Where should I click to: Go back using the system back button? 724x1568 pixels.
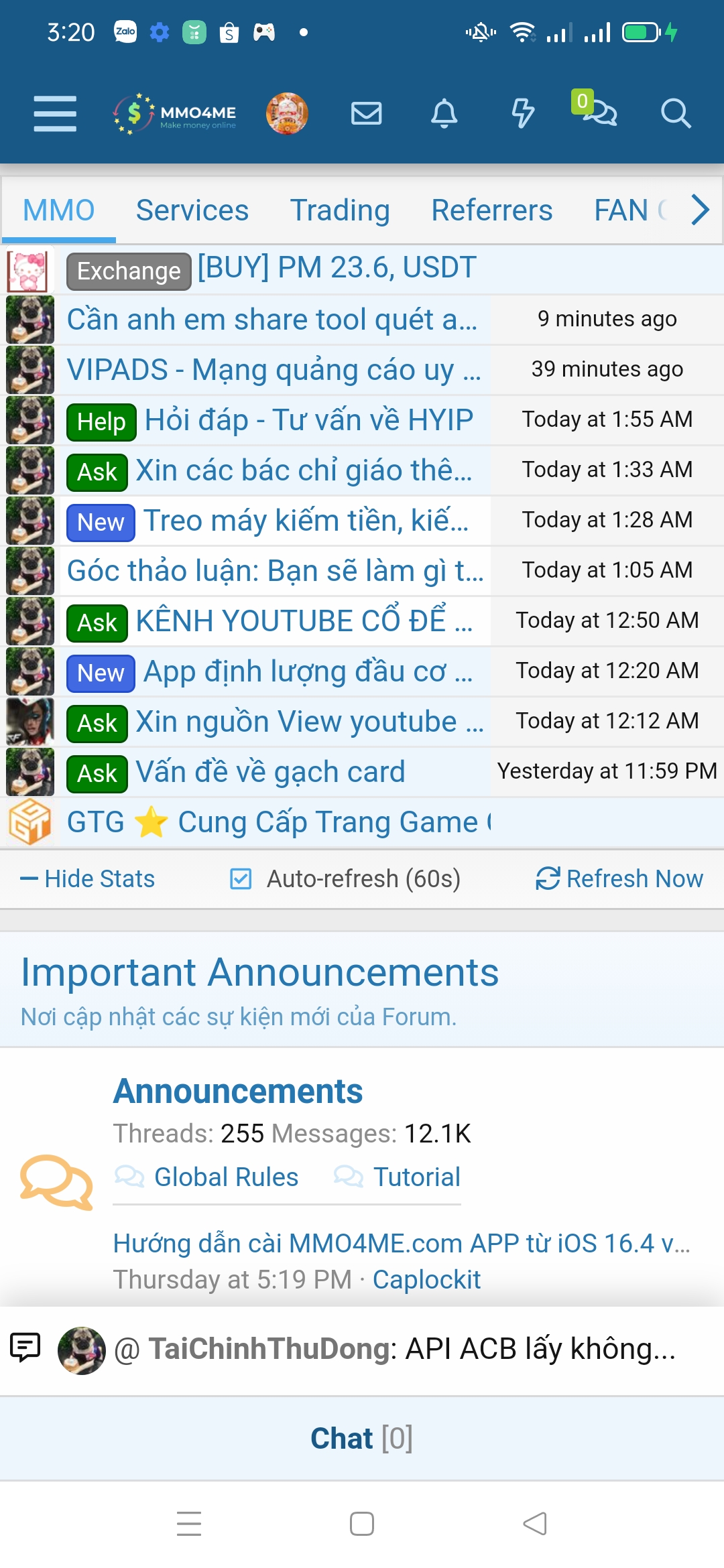pos(535,1524)
